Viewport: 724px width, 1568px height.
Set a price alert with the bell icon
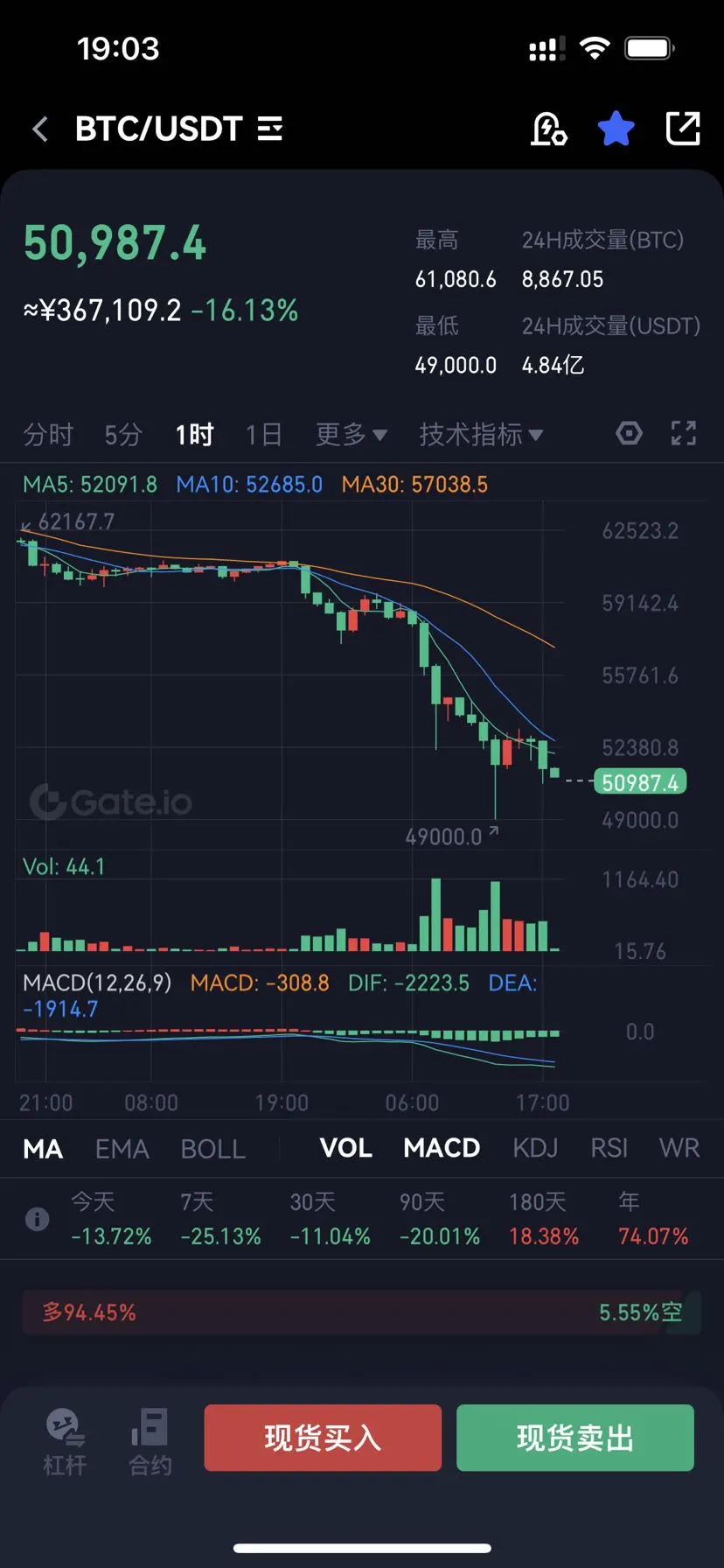pyautogui.click(x=549, y=129)
